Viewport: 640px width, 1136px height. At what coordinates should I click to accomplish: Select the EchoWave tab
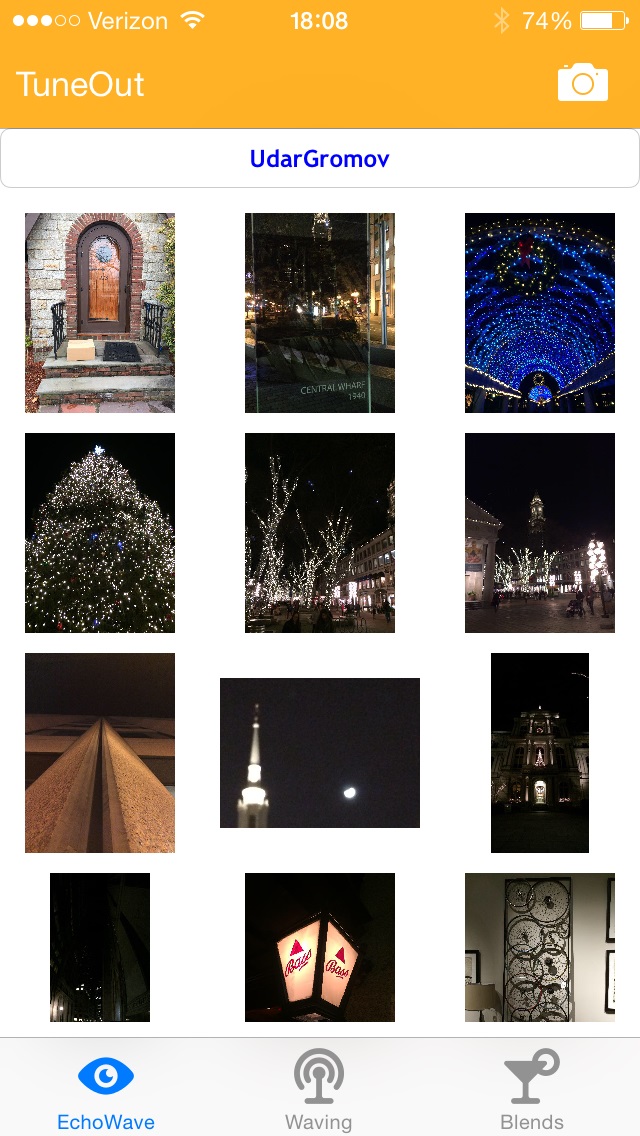[106, 1089]
